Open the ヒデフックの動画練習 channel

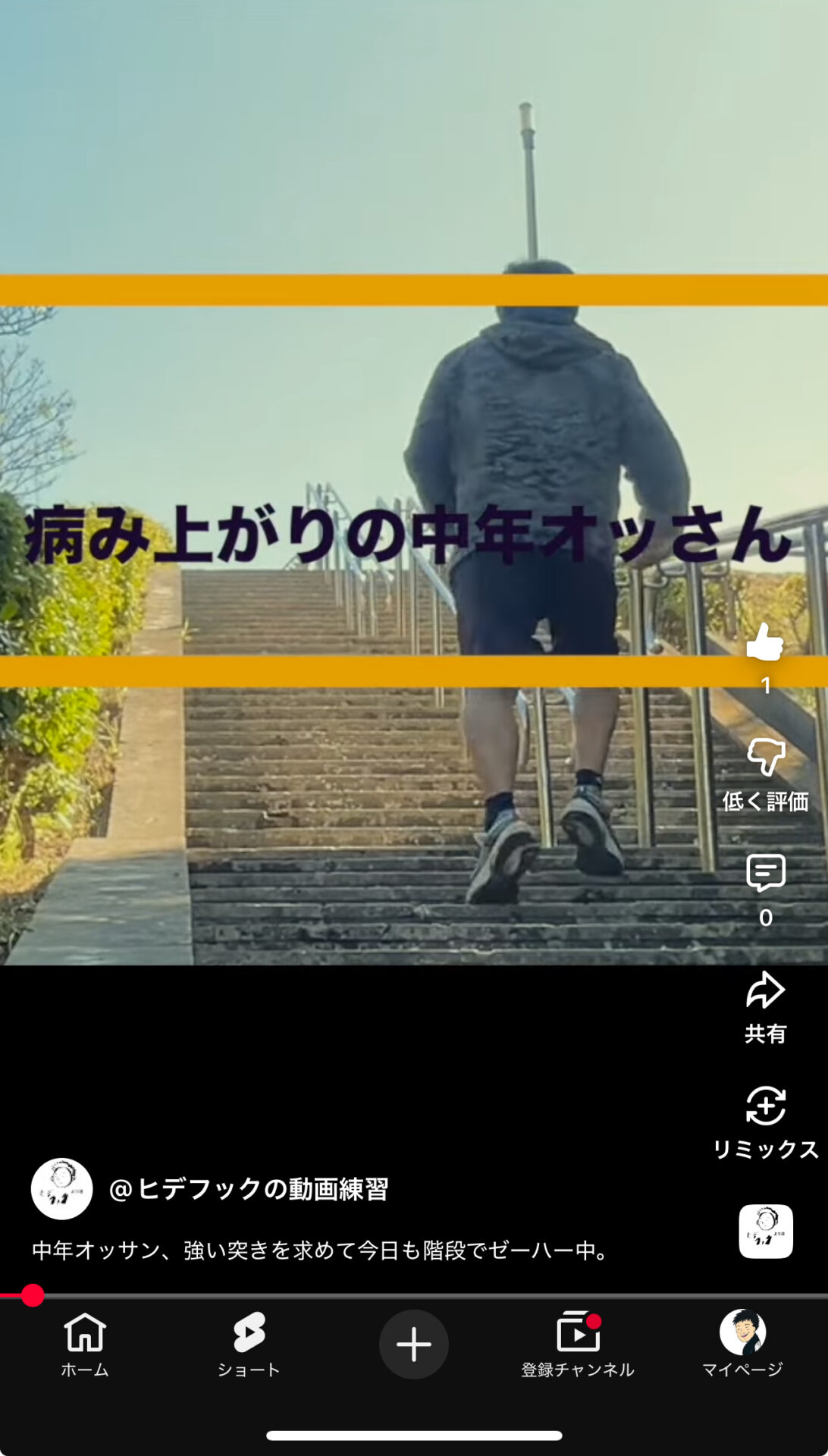(248, 1189)
